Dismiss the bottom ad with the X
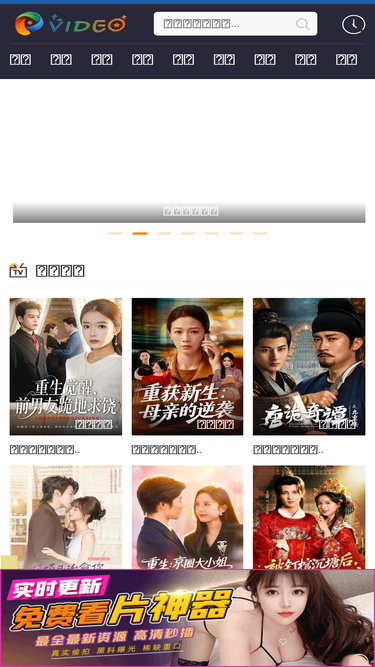The height and width of the screenshot is (667, 375). tap(9, 562)
